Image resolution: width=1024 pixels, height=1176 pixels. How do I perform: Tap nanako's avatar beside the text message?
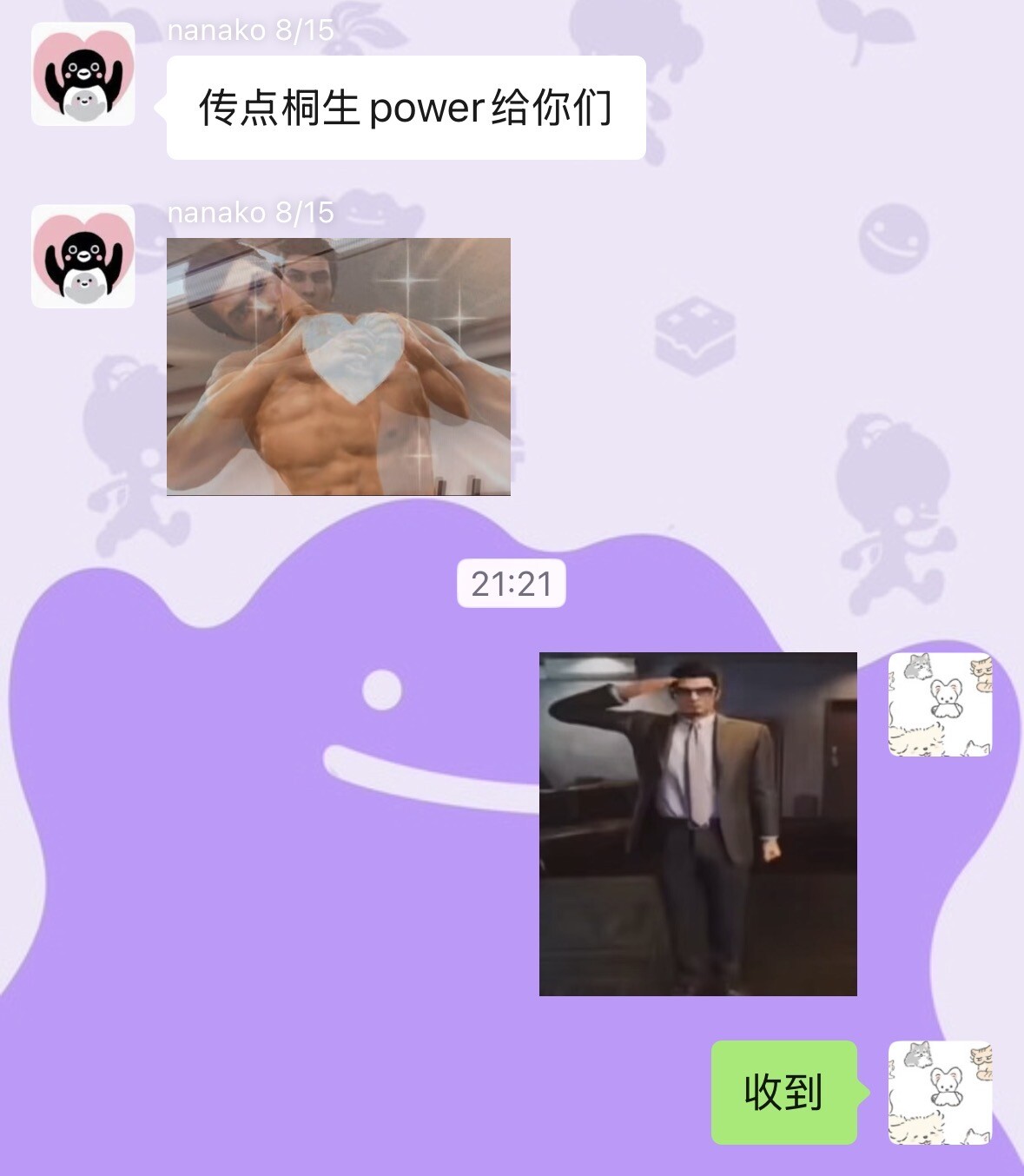83,74
